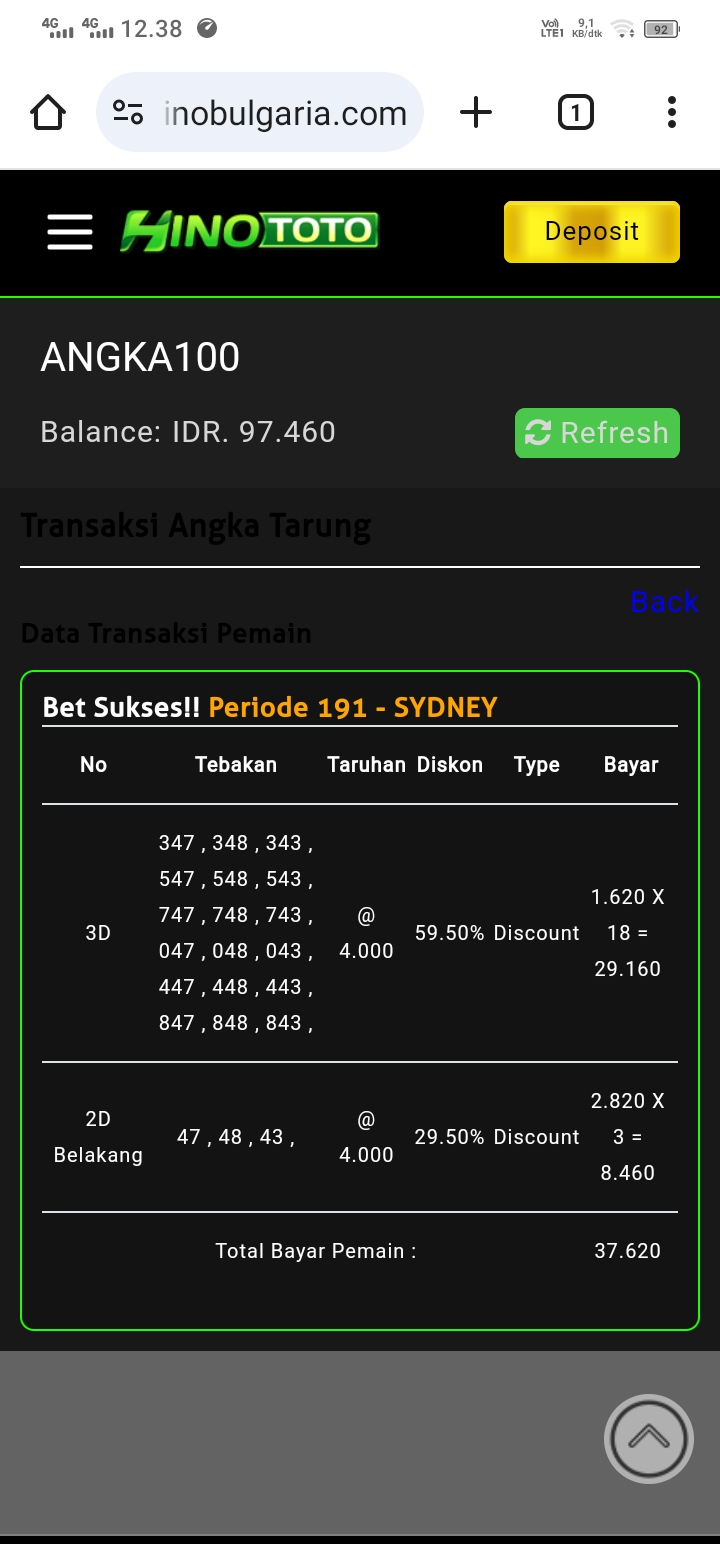Go to the browser home page
The image size is (720, 1544).
coord(48,112)
